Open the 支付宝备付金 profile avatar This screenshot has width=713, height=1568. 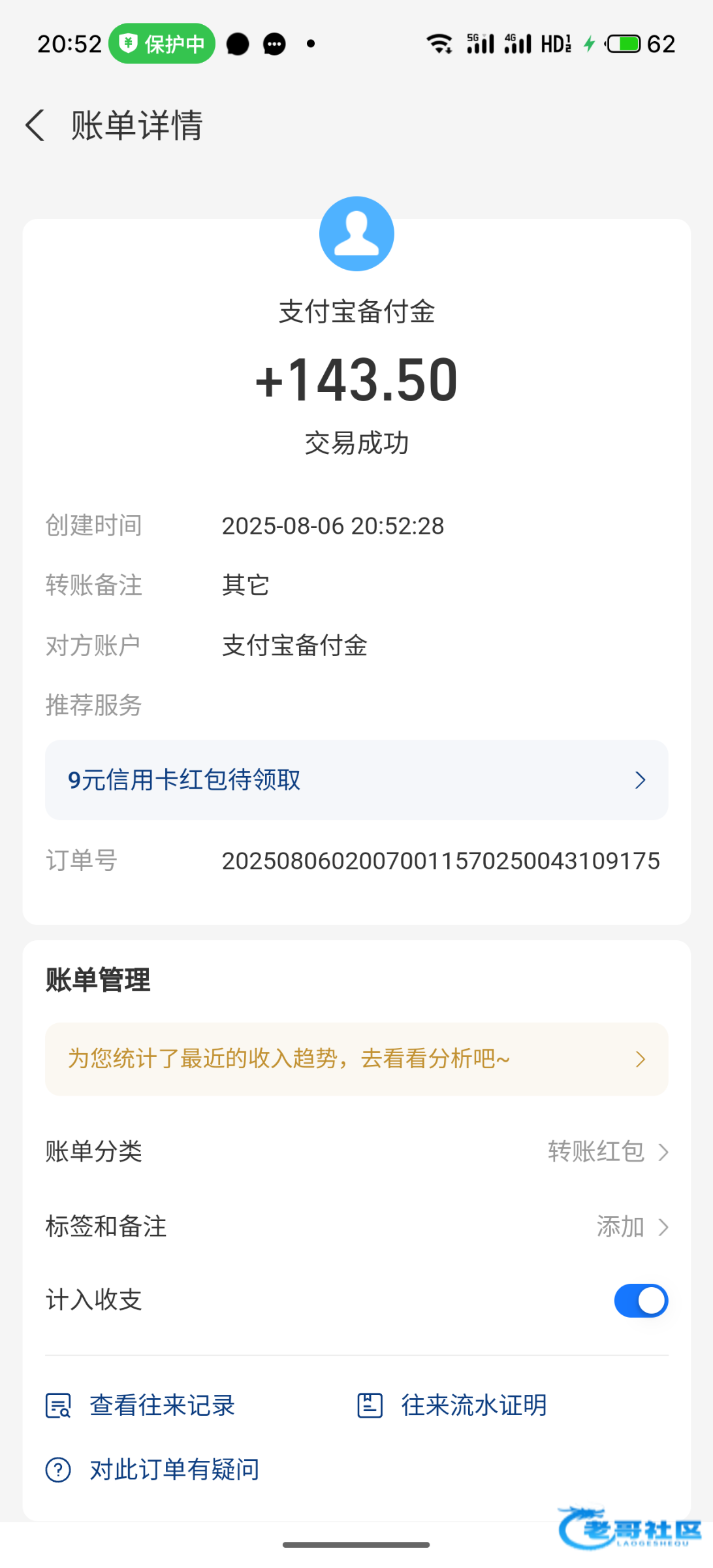(x=356, y=234)
